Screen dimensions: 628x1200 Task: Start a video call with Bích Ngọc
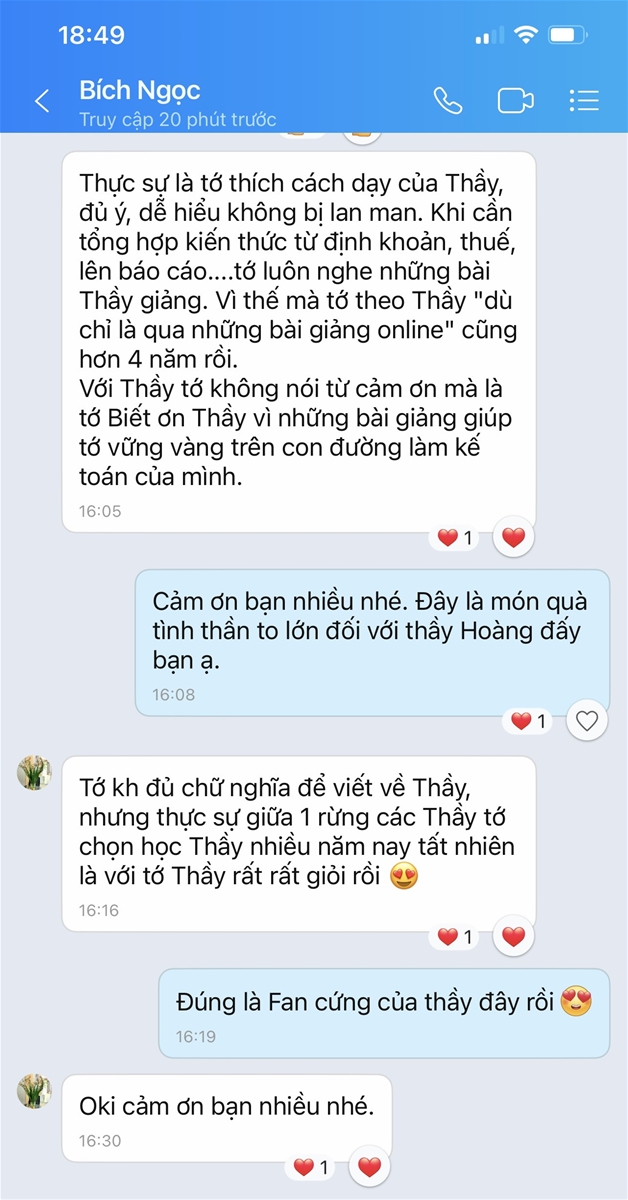[x=515, y=101]
